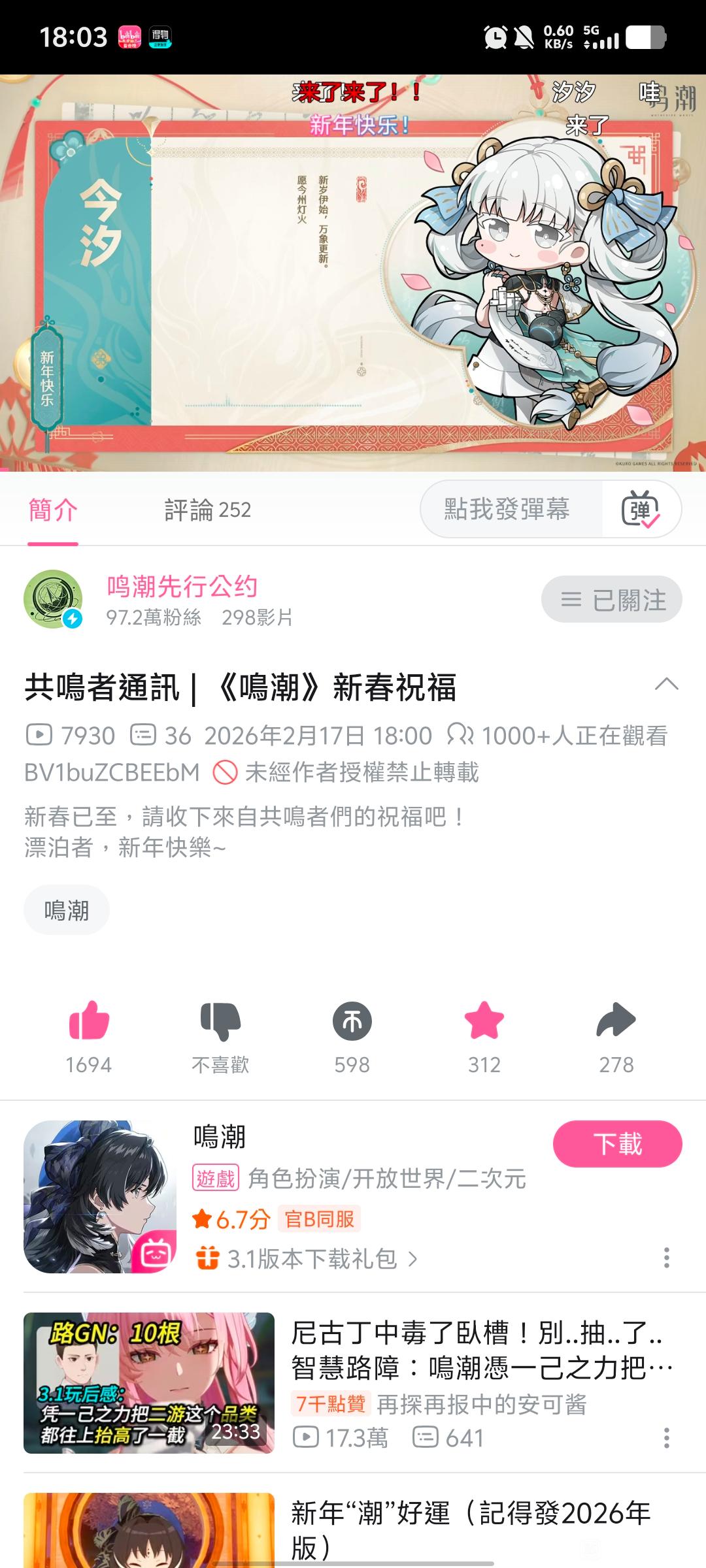Viewport: 706px width, 1568px height.
Task: Toggle the danmaku 弹 display icon
Action: (641, 510)
